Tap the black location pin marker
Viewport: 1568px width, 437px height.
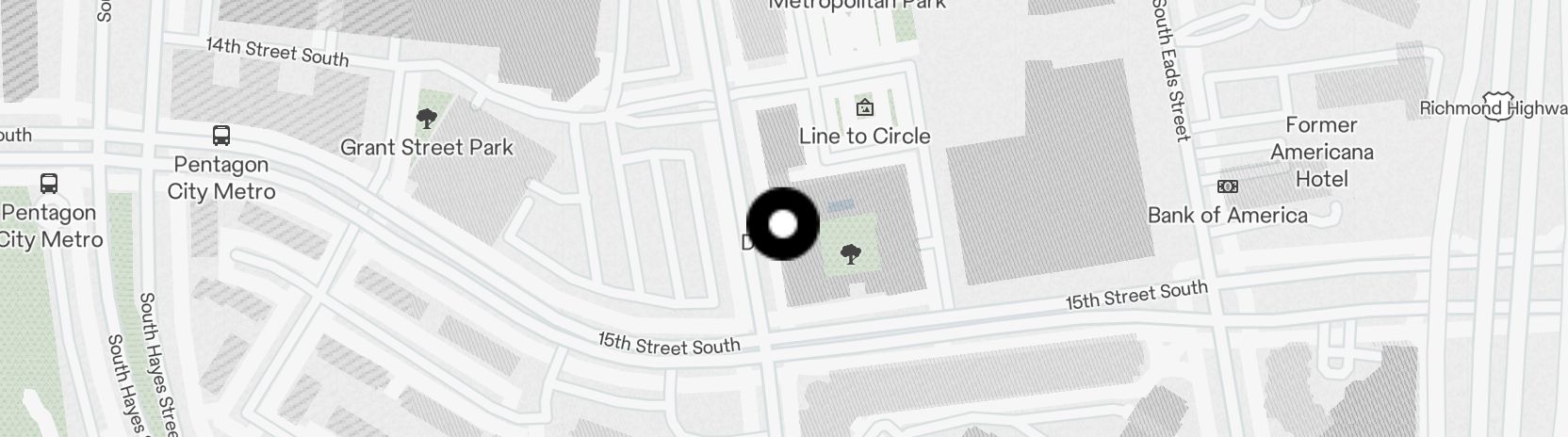(783, 224)
